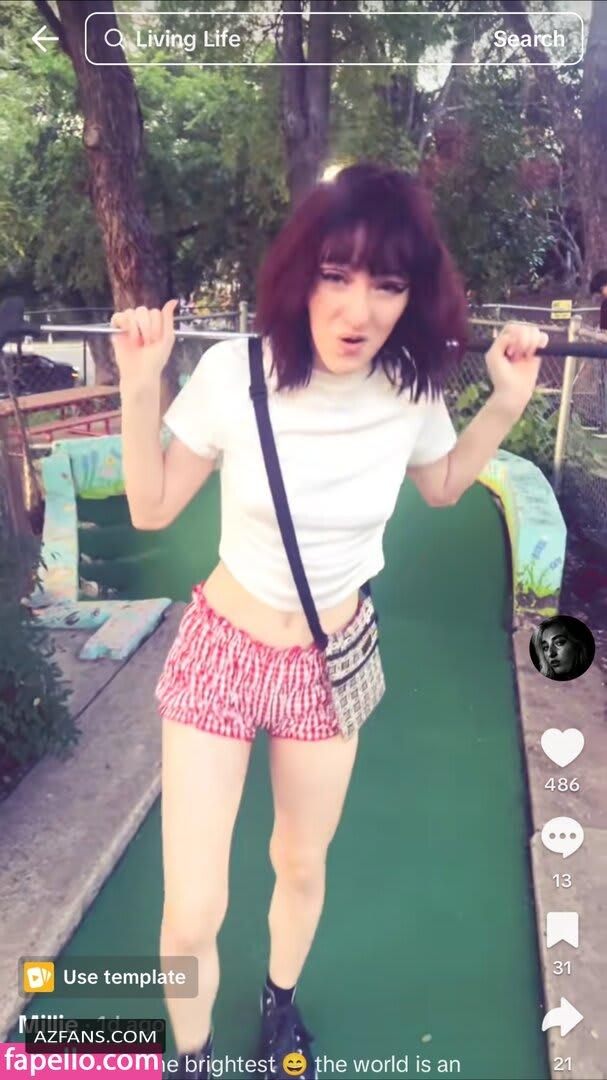Like this video with the heart

(562, 747)
